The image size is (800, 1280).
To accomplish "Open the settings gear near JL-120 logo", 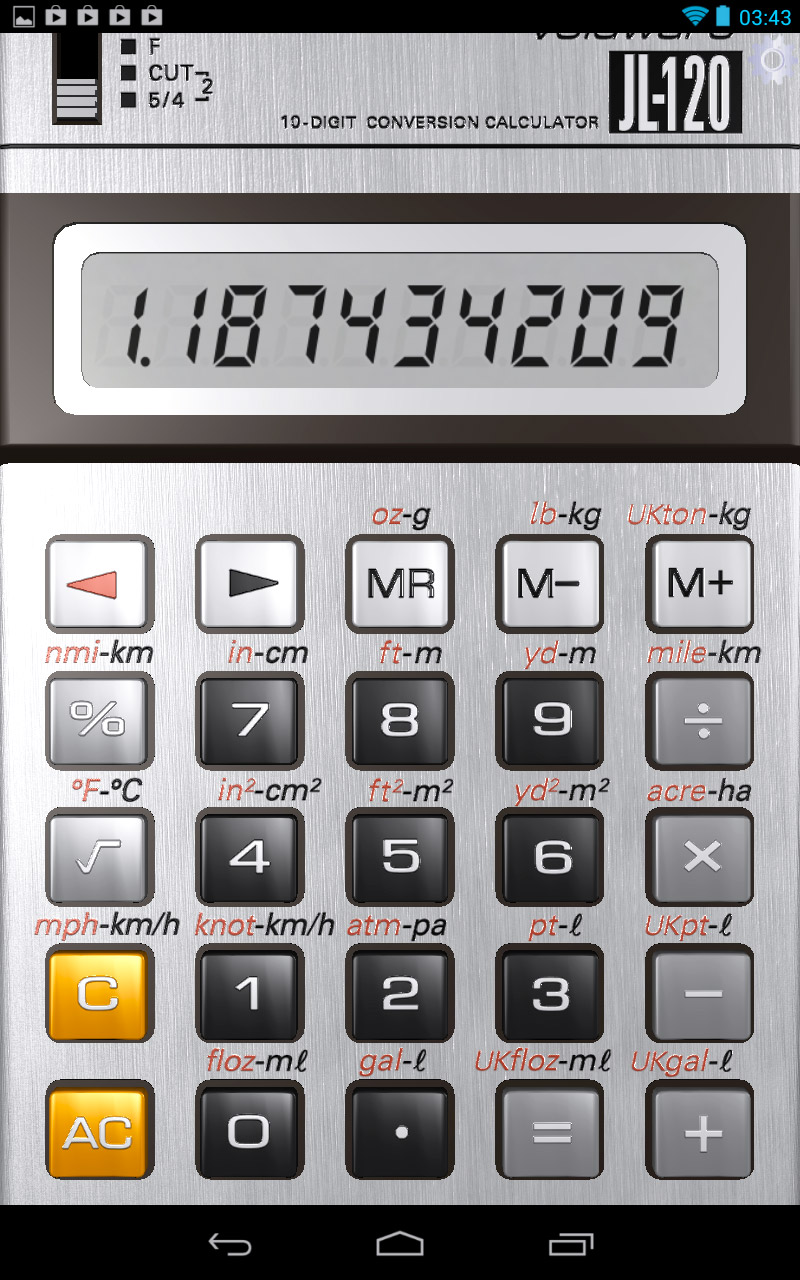I will pos(770,60).
